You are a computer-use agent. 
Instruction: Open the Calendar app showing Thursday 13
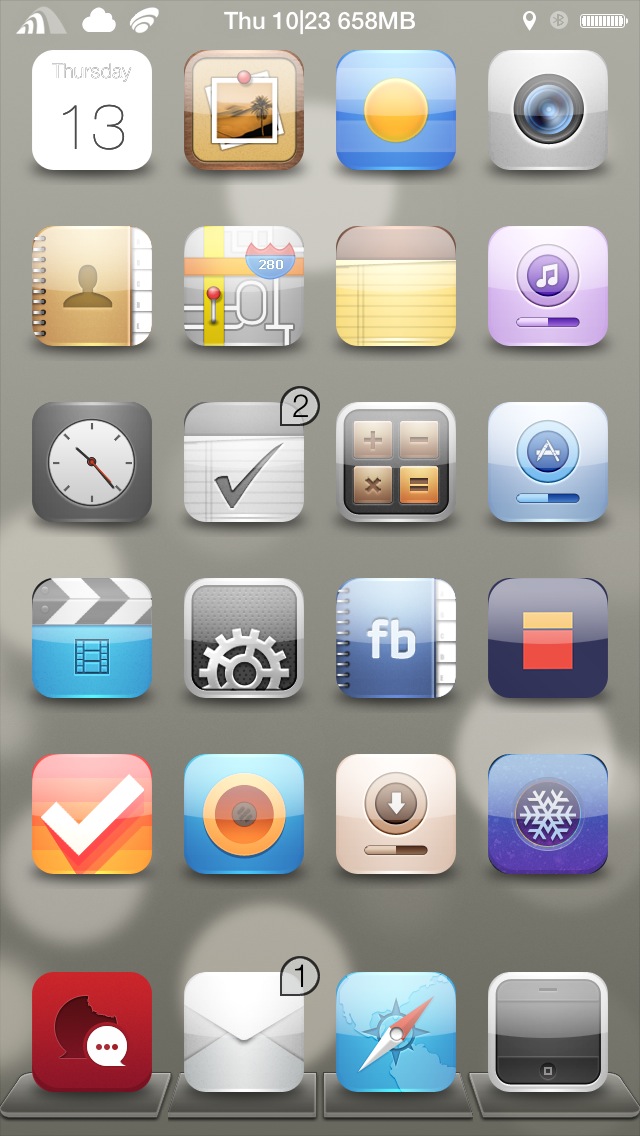[x=92, y=110]
